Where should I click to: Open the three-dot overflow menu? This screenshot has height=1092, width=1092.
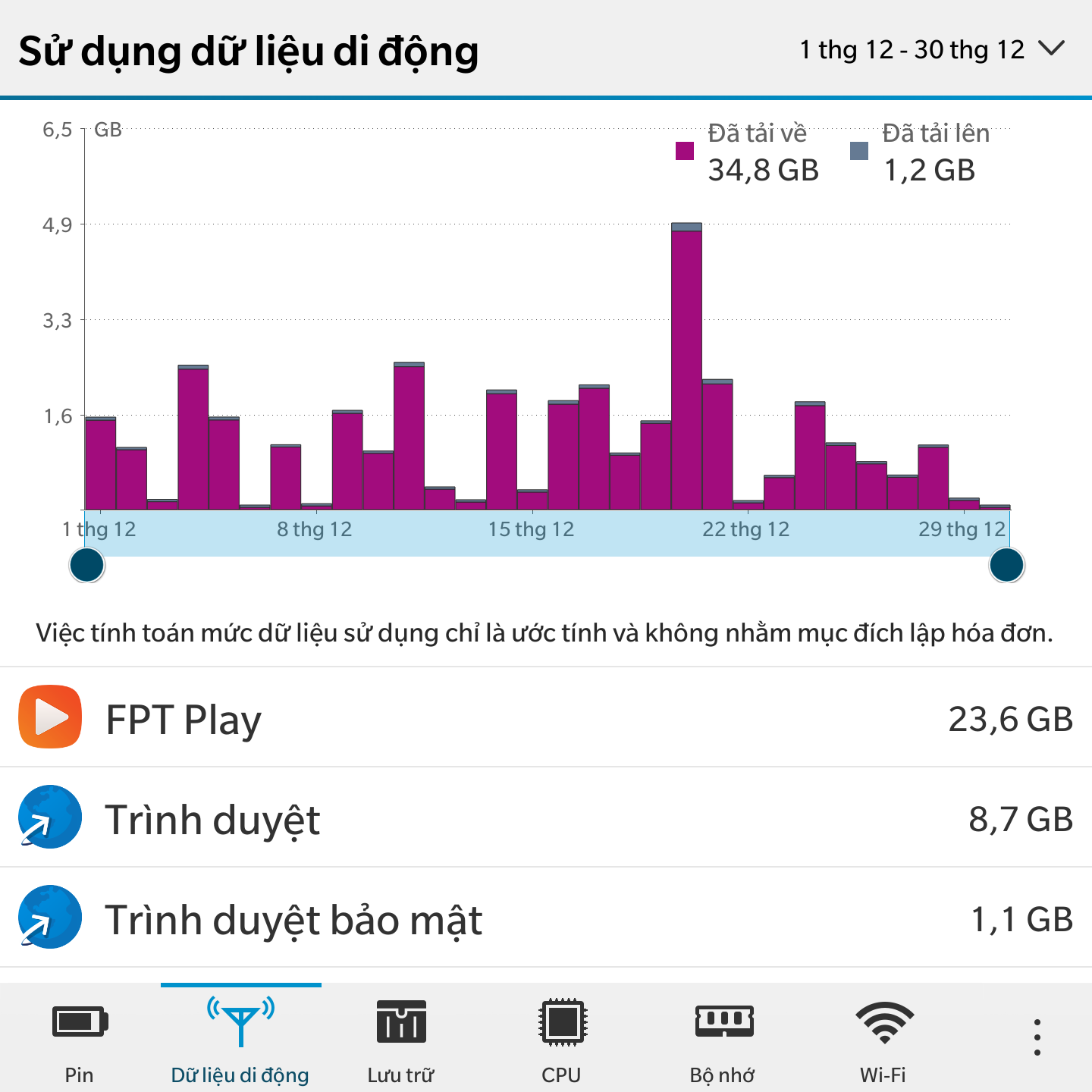[1037, 1037]
